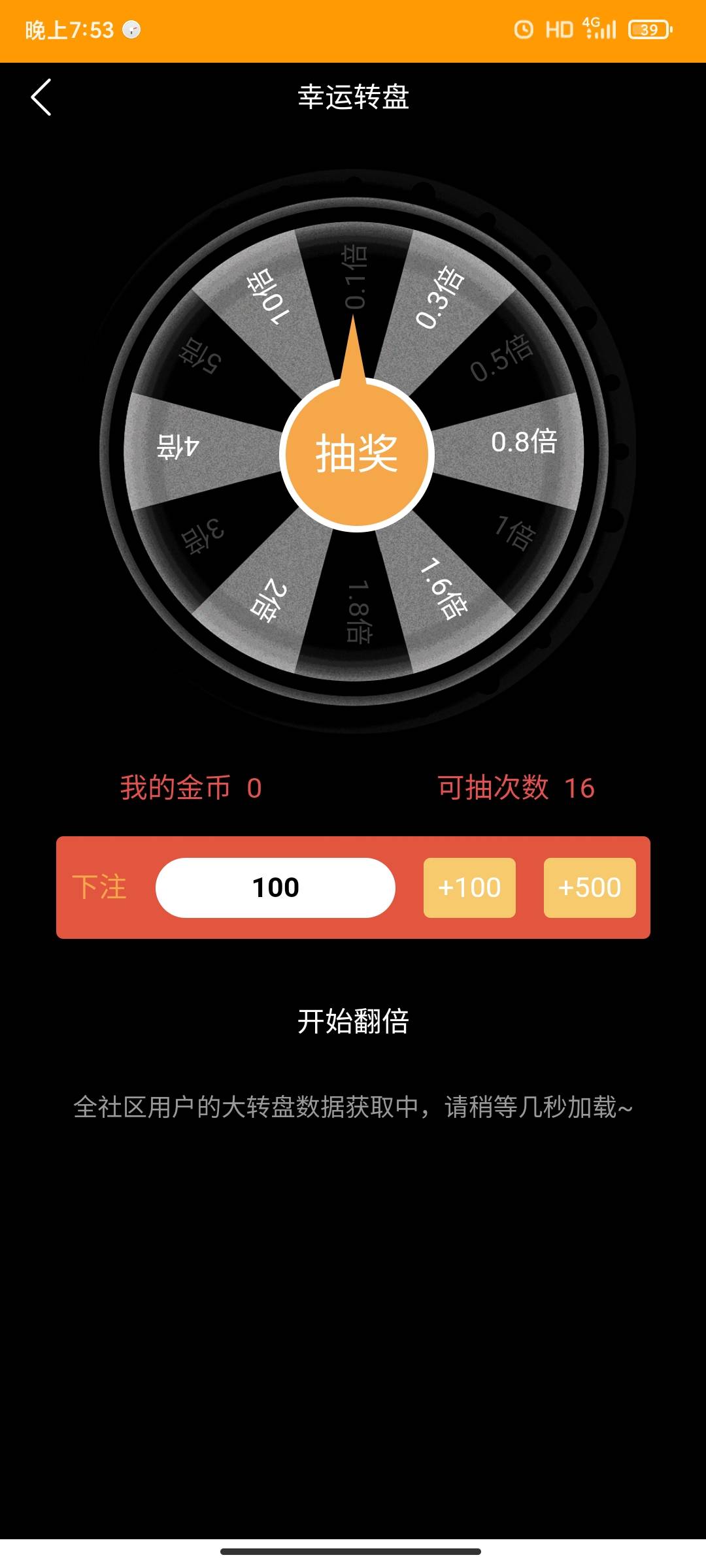Go back from the 幸运转盘 page

tap(41, 97)
